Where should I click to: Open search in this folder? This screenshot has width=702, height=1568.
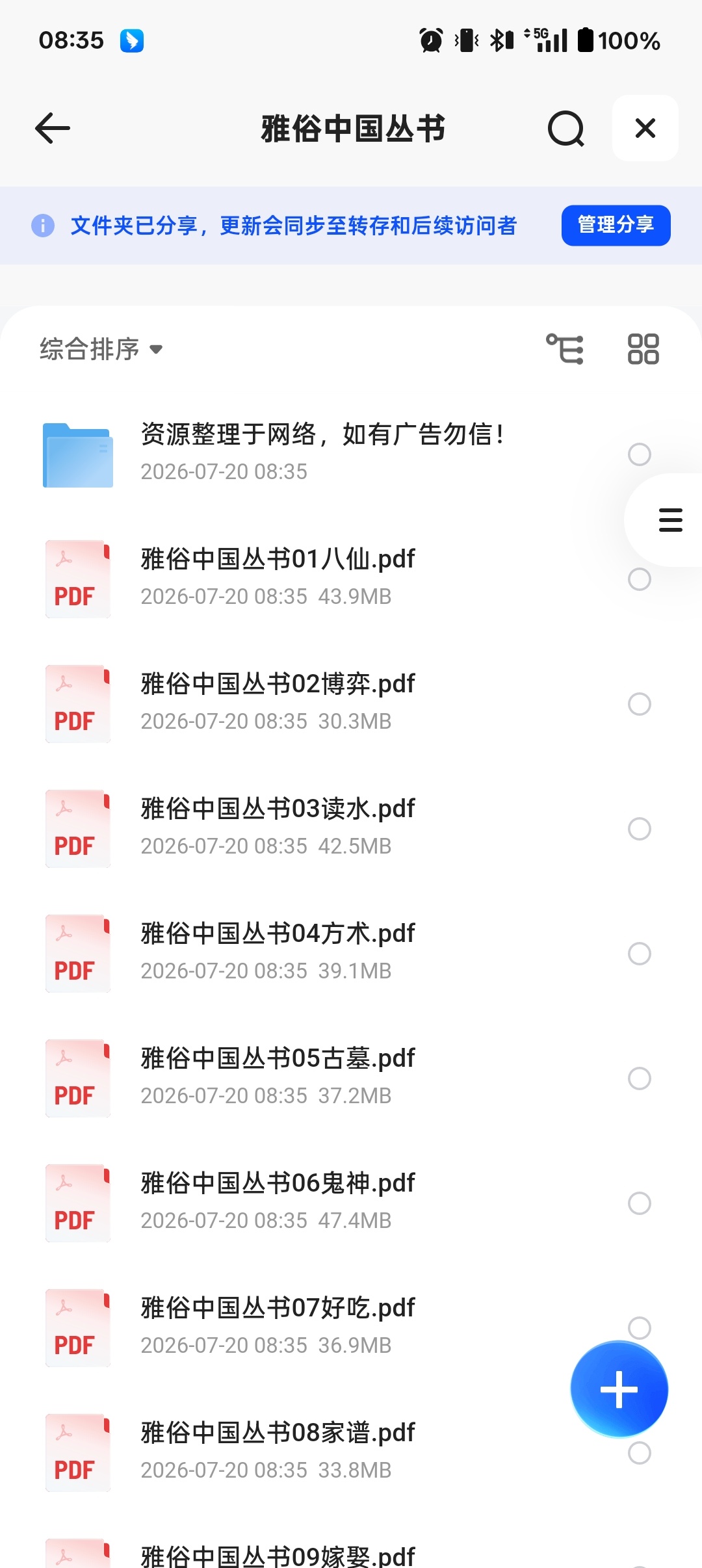click(566, 128)
